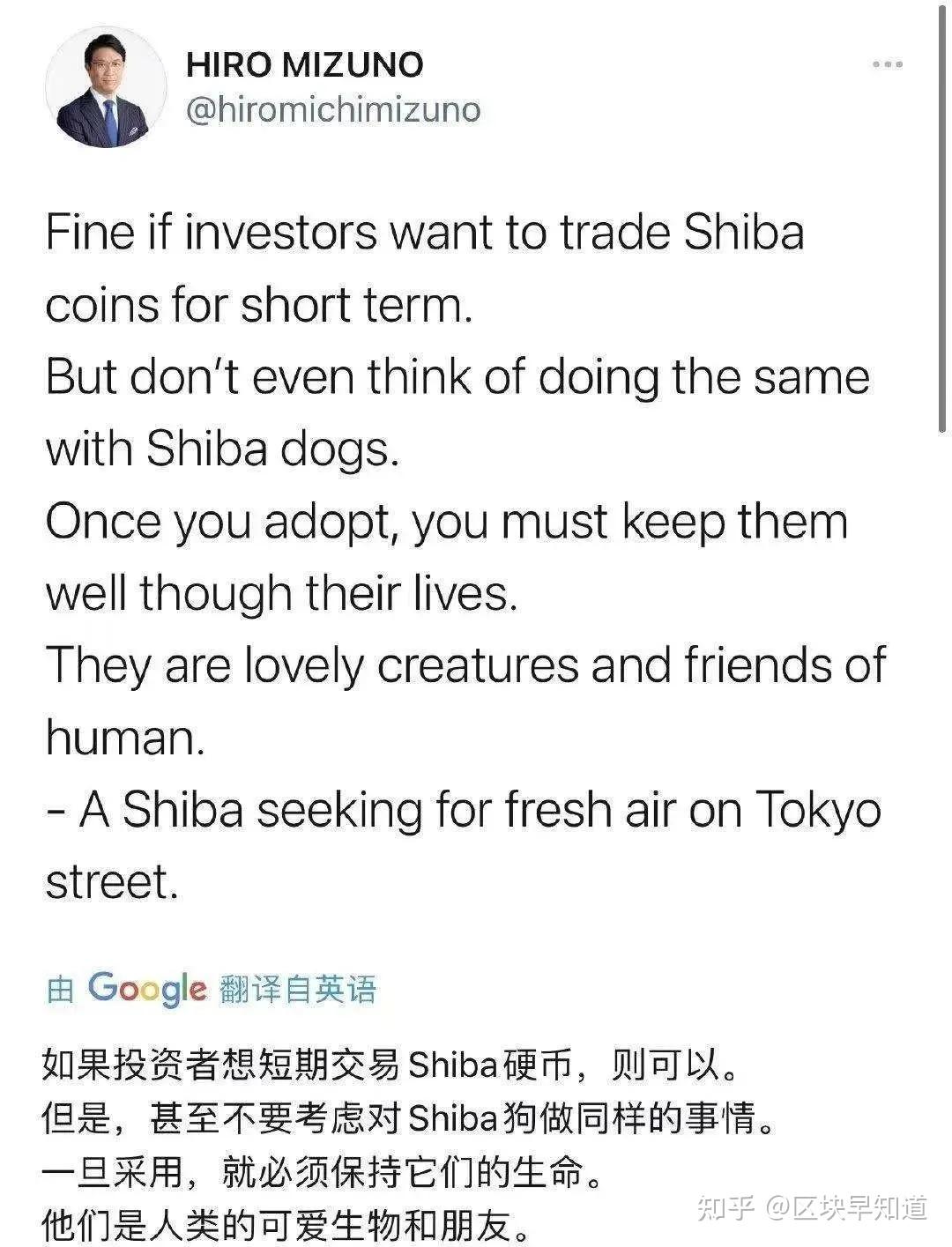Open the @hiromichimizuno handle
Viewport: 952px width, 1247px height.
coord(335,110)
